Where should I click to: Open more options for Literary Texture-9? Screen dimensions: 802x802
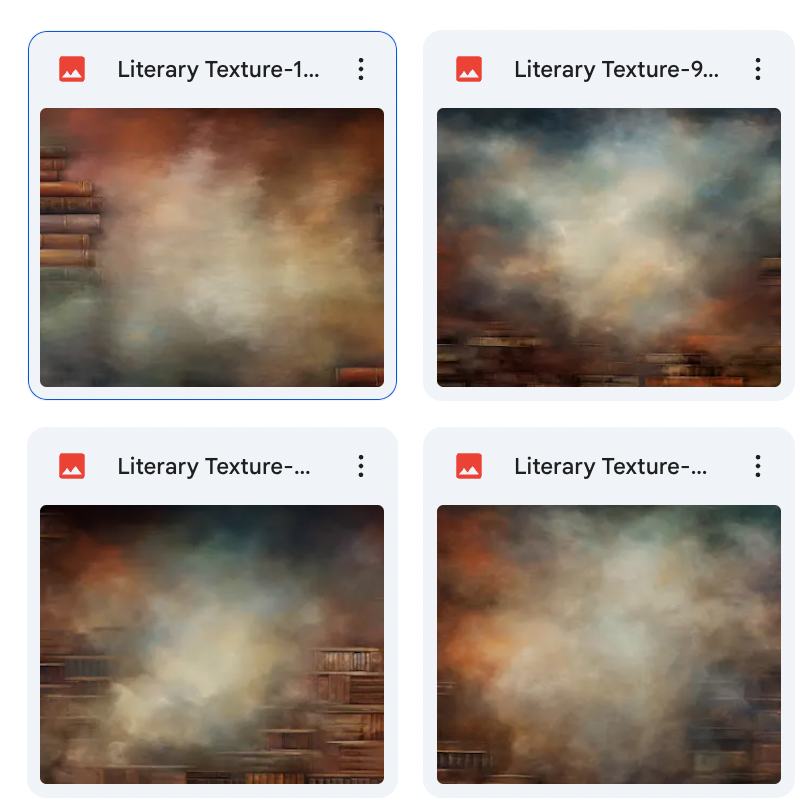pos(758,69)
